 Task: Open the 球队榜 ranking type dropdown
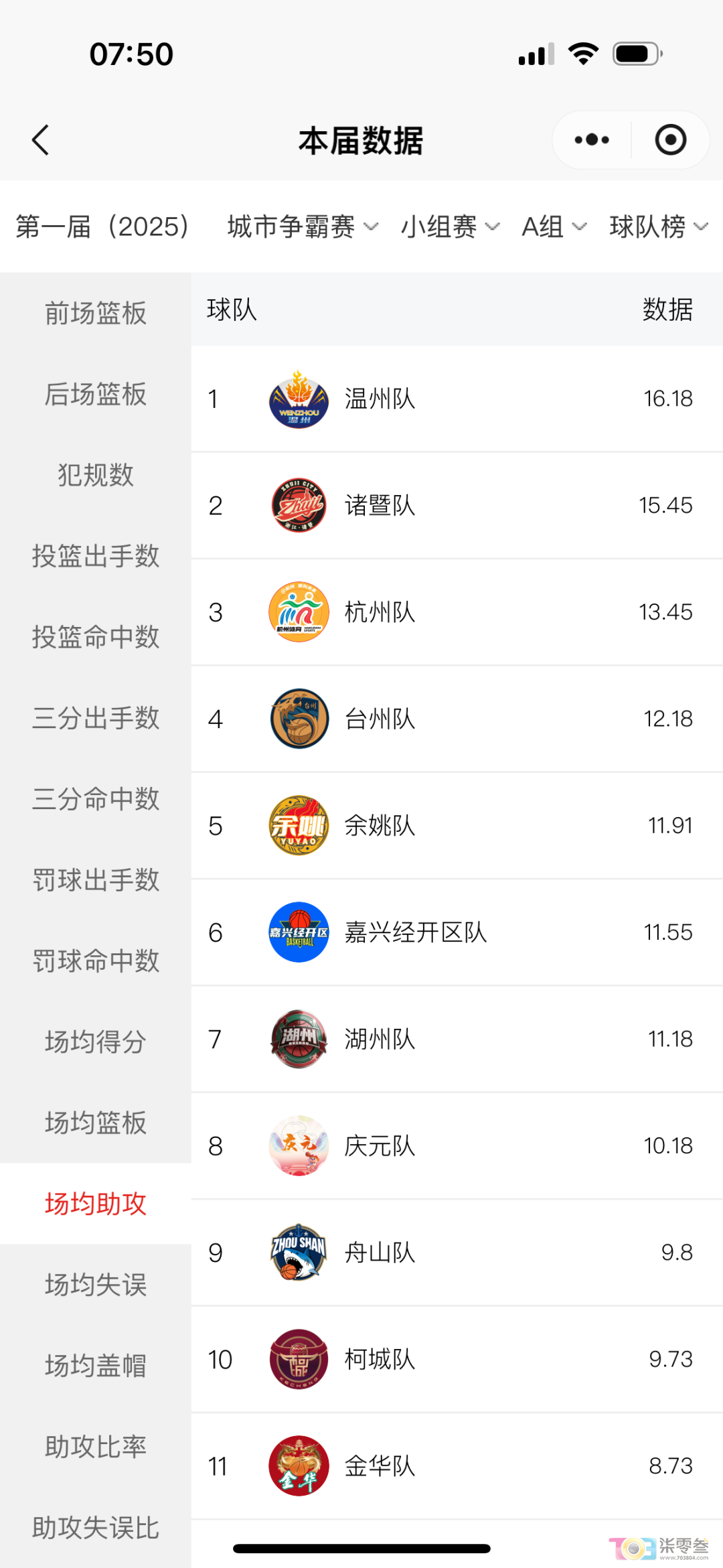click(x=658, y=227)
